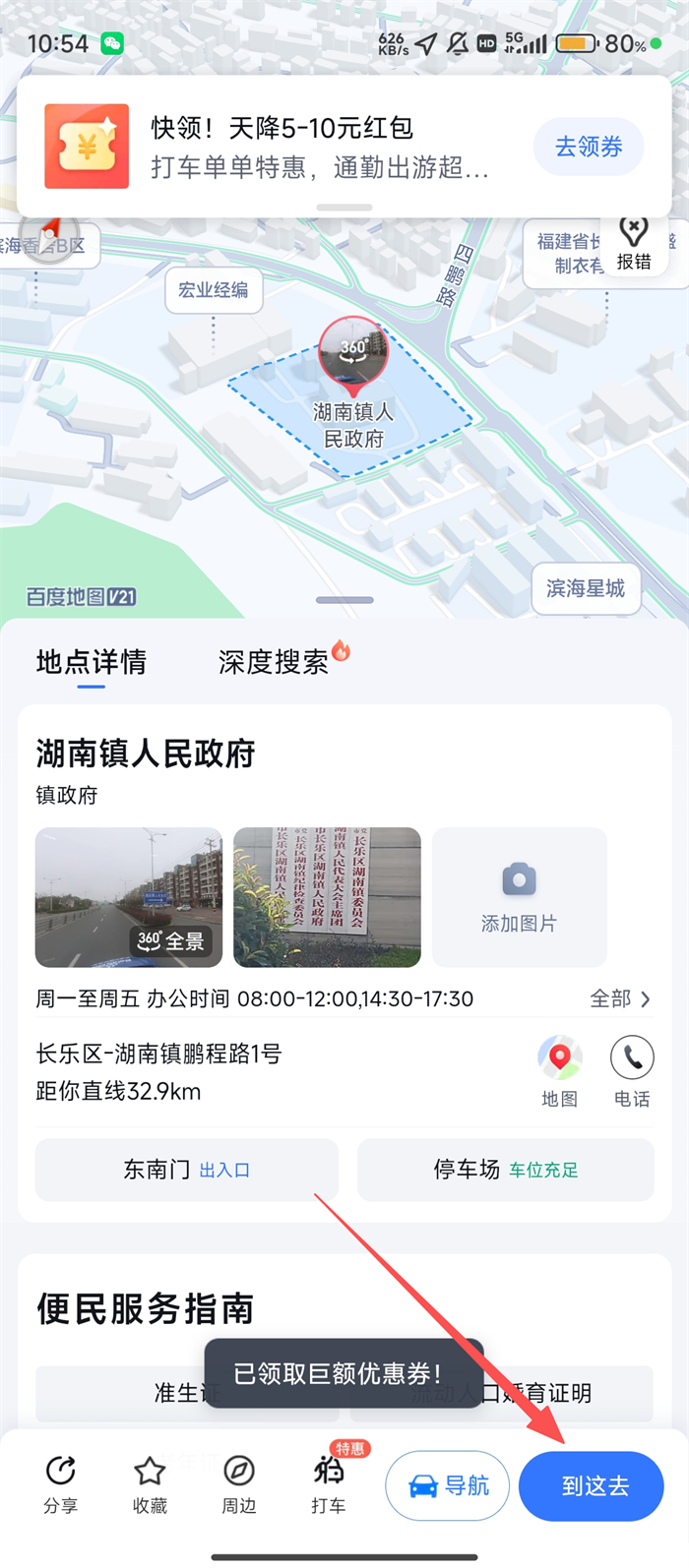Add a photo via 添加图片
Viewport: 689px width, 1568px height.
pos(519,897)
